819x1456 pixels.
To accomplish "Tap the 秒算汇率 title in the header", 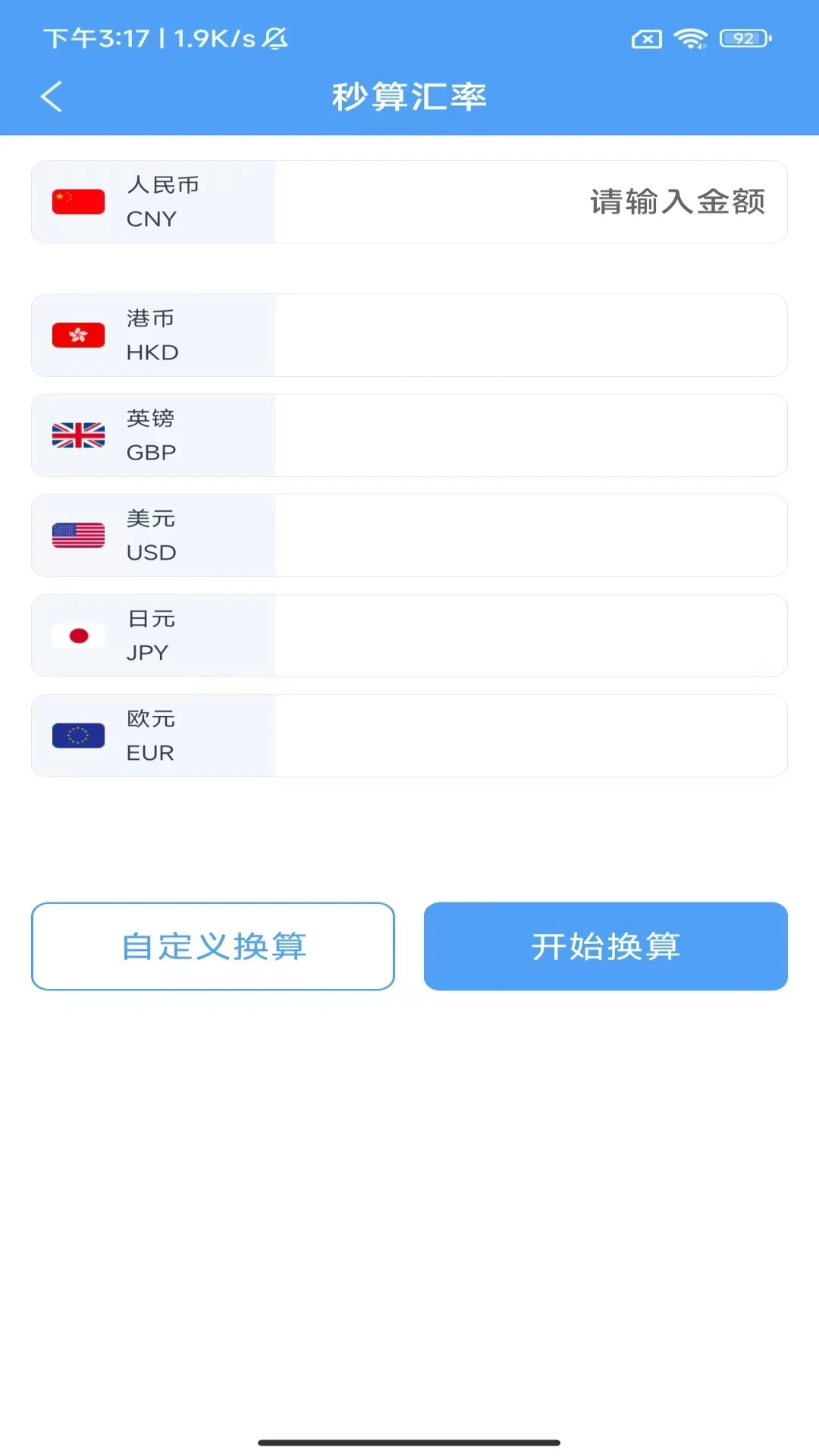I will click(409, 96).
